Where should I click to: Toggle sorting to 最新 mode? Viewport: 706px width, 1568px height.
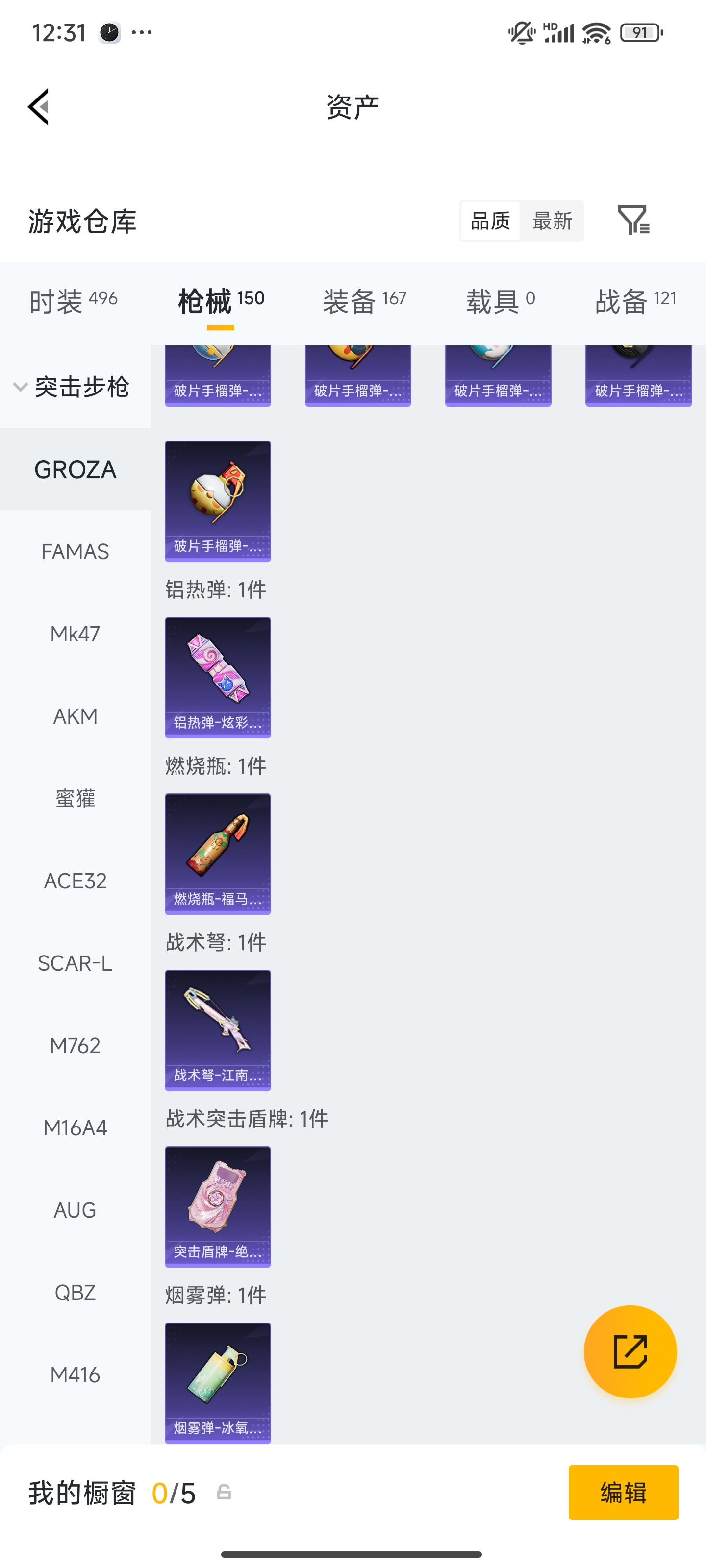point(552,220)
